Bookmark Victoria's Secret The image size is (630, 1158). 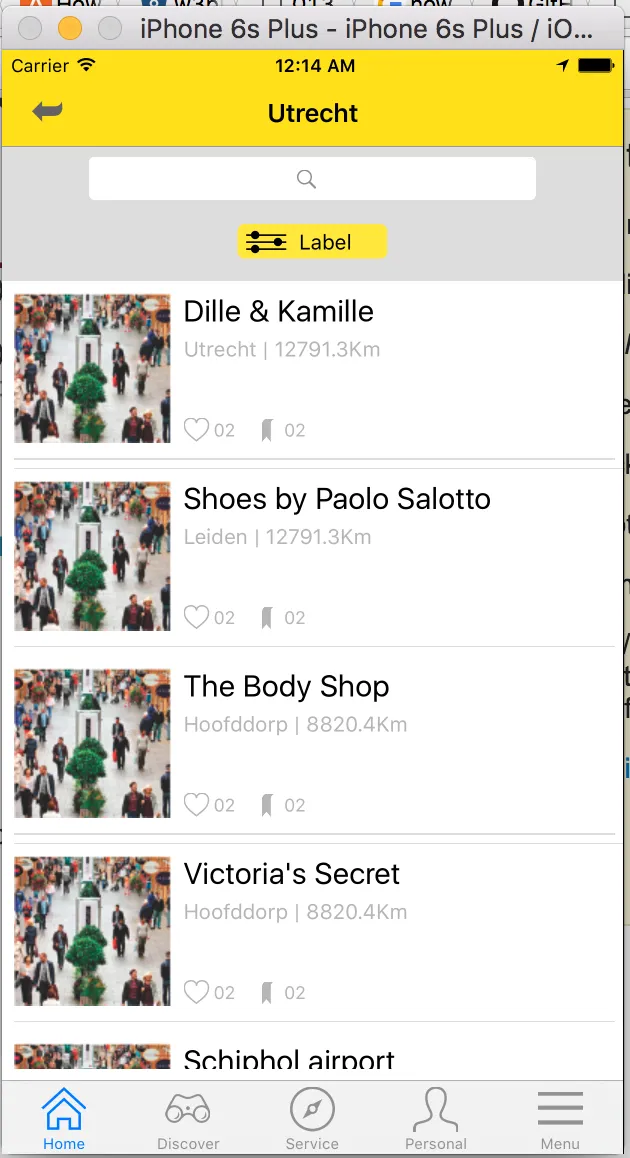[267, 992]
